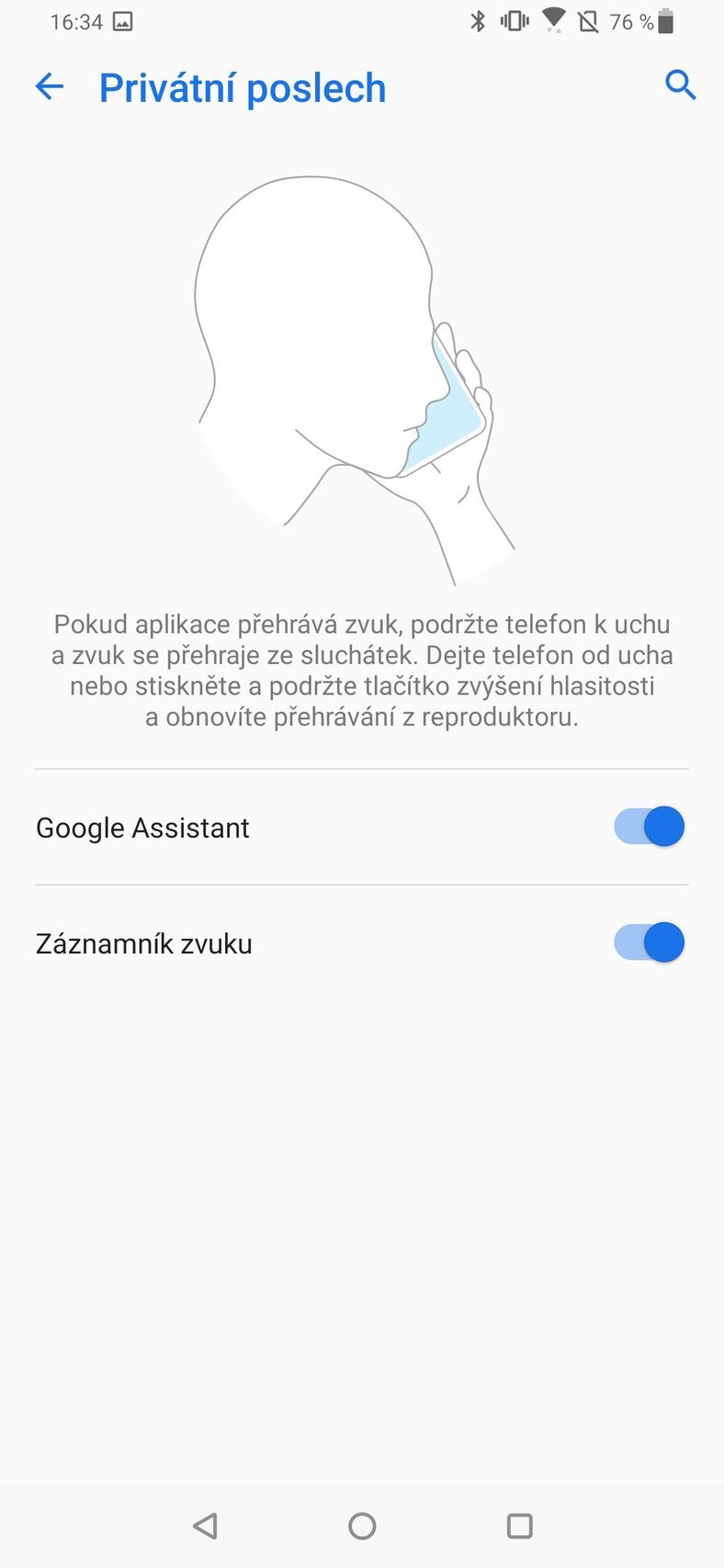Turn off the Záznamník zvuku switch
The image size is (724, 1568).
tap(648, 942)
